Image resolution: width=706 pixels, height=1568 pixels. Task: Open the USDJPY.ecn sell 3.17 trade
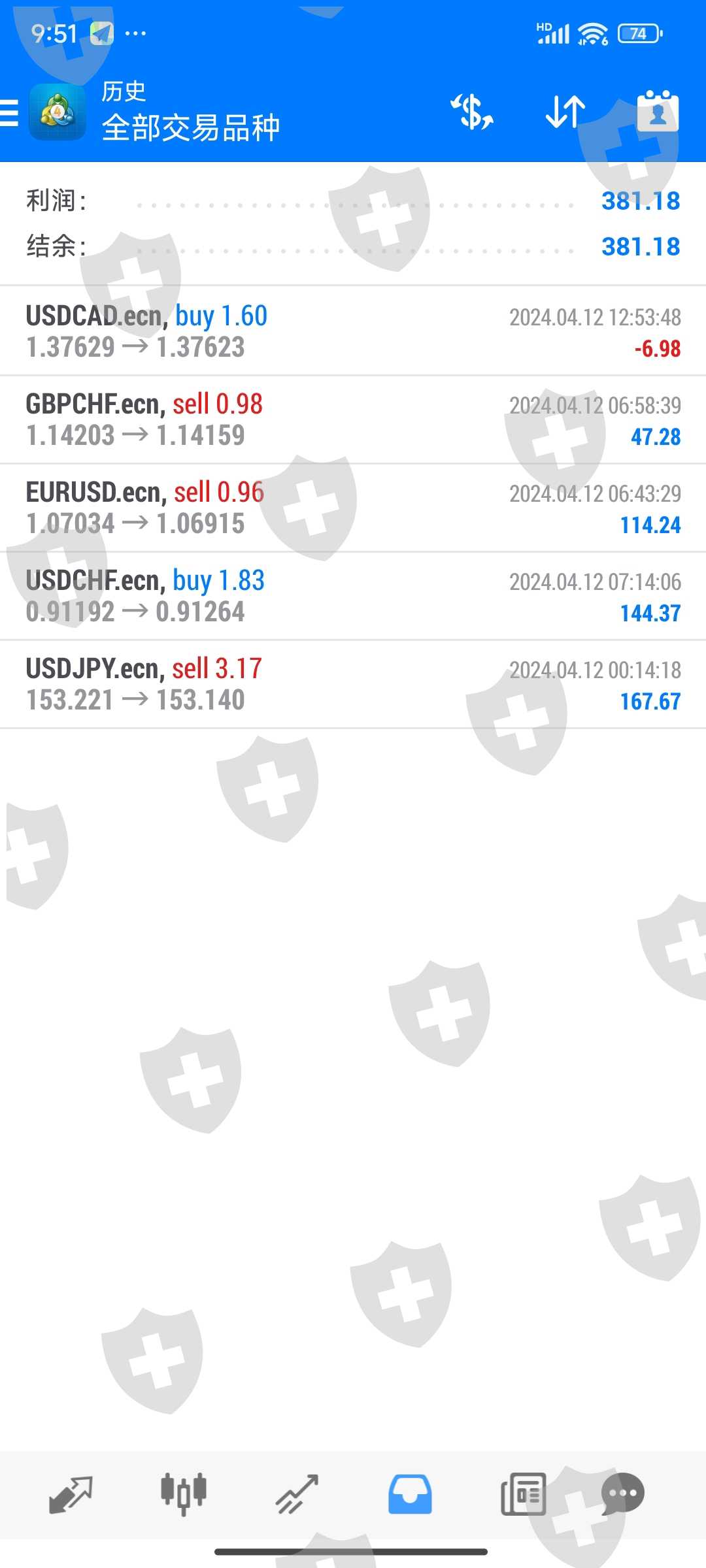(x=353, y=684)
